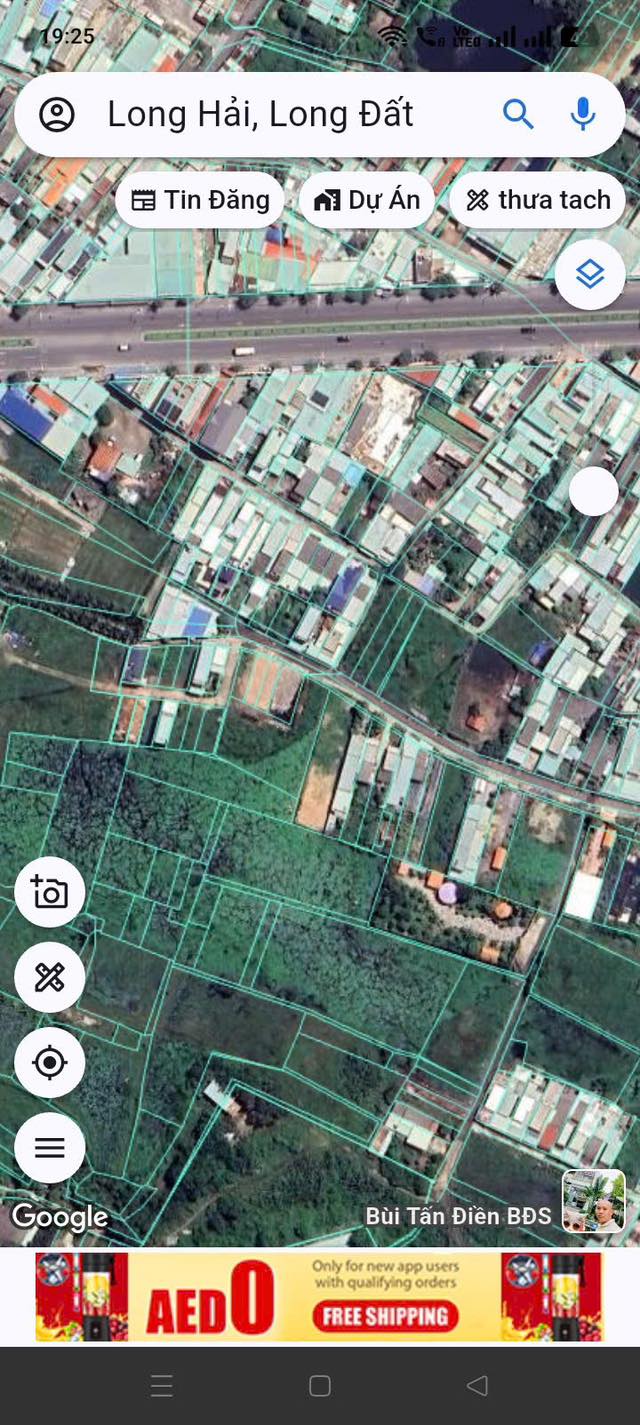Image resolution: width=640 pixels, height=1425 pixels.
Task: Center map on my location
Action: 50,1062
